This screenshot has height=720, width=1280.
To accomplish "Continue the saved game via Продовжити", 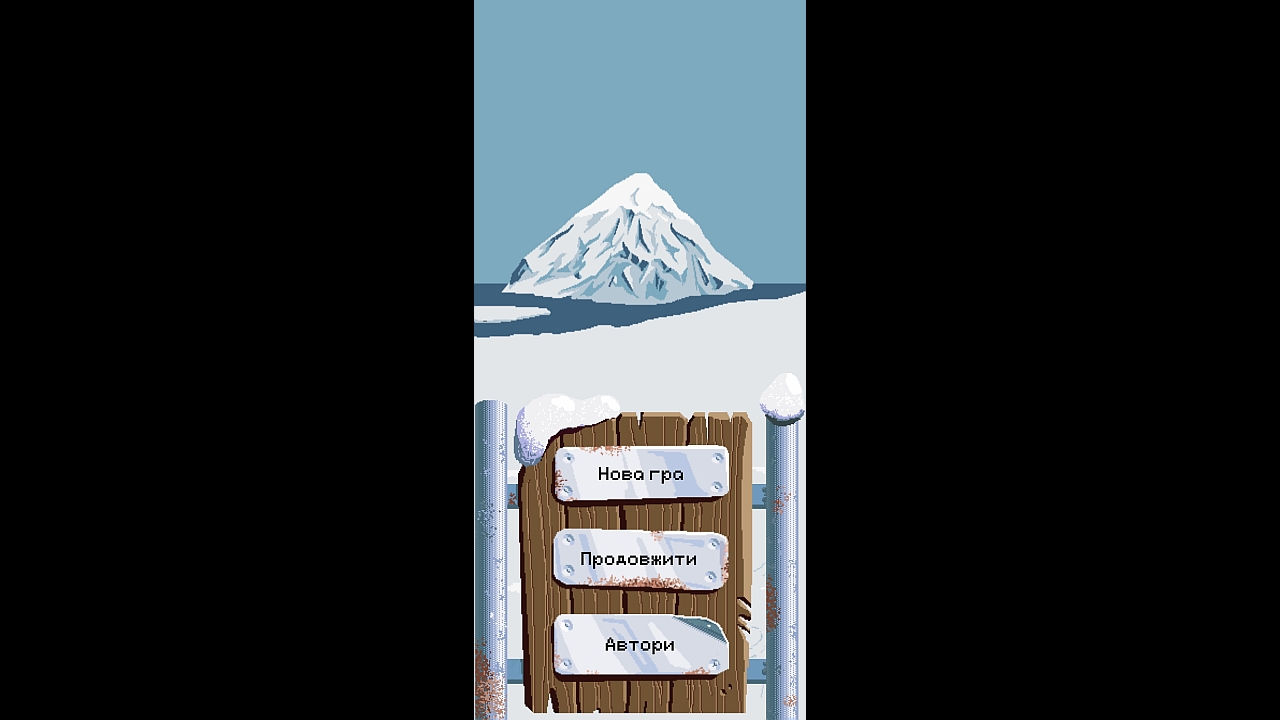I will [640, 559].
